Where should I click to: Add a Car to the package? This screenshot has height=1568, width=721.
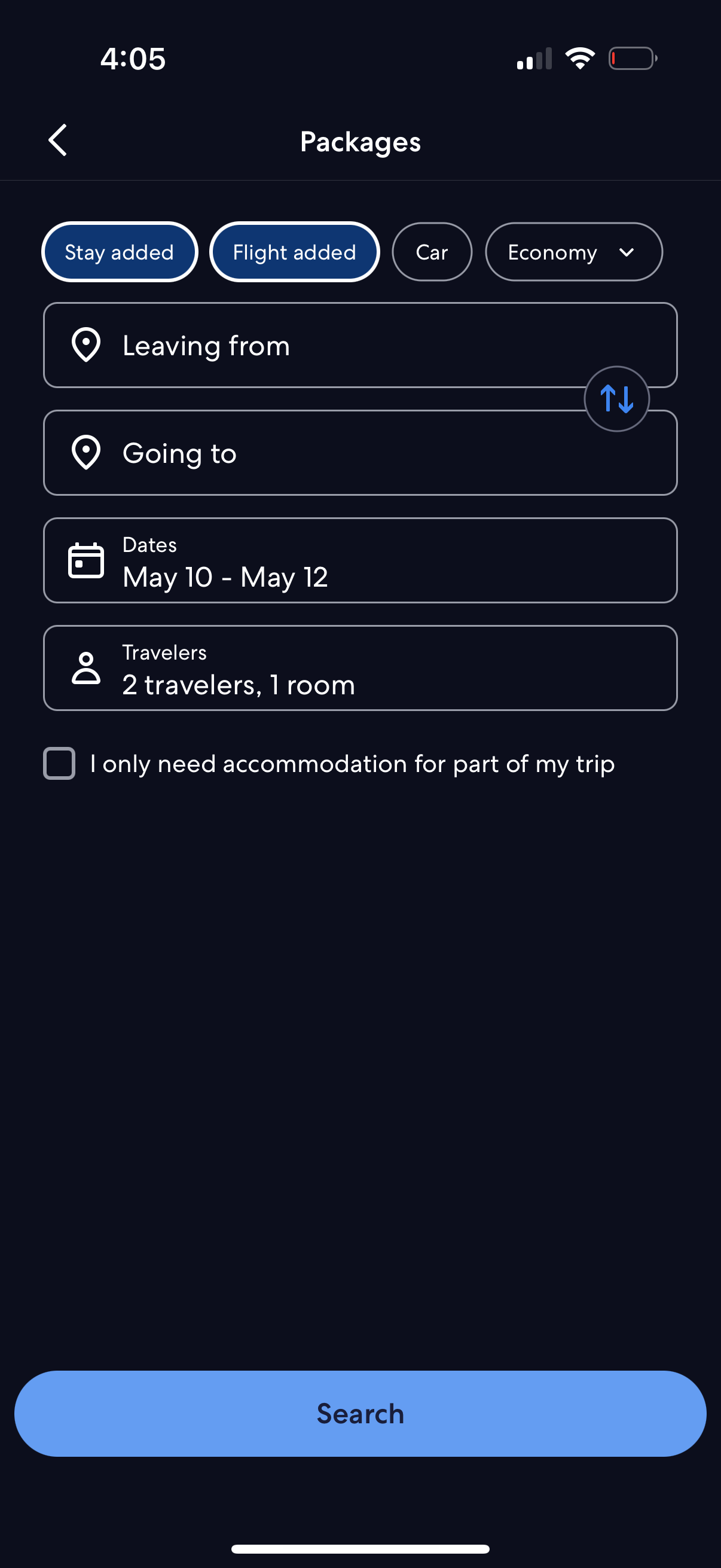432,251
